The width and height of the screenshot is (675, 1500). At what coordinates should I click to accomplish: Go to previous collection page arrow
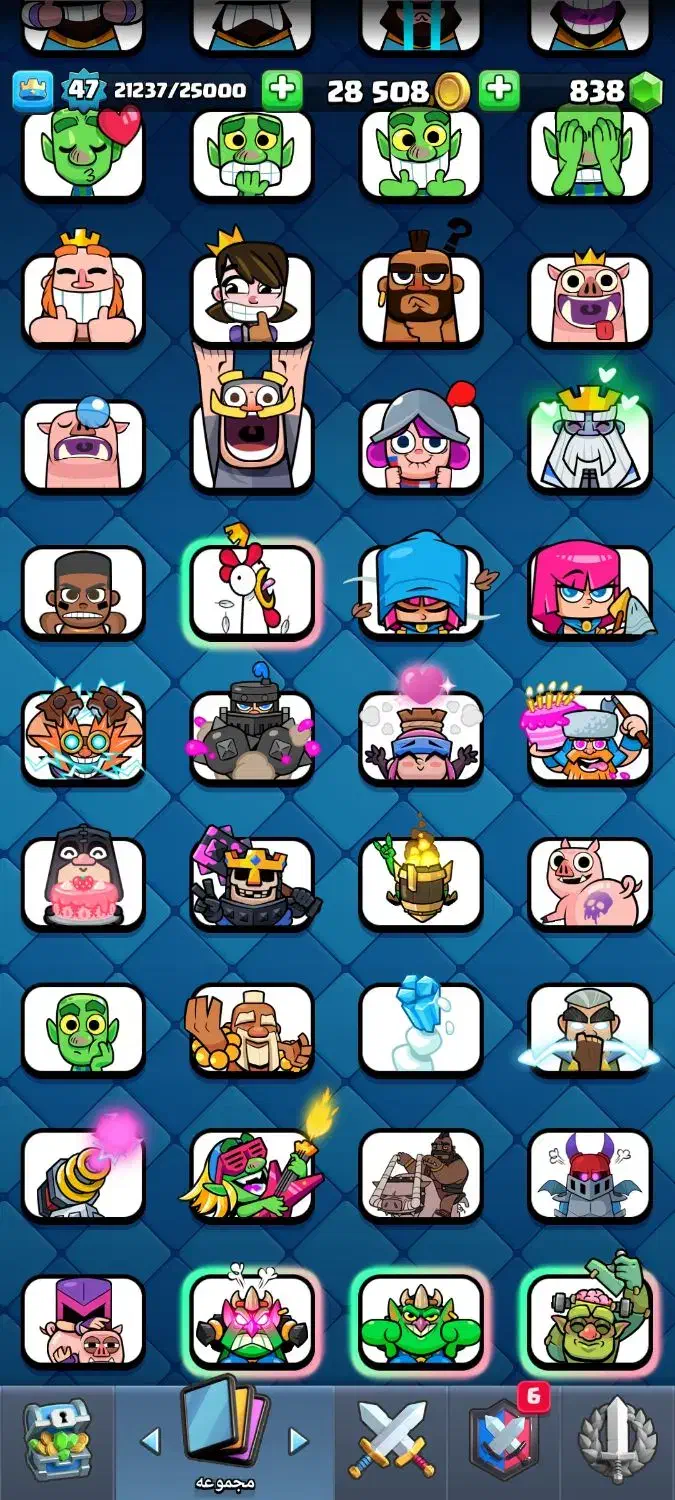150,1440
